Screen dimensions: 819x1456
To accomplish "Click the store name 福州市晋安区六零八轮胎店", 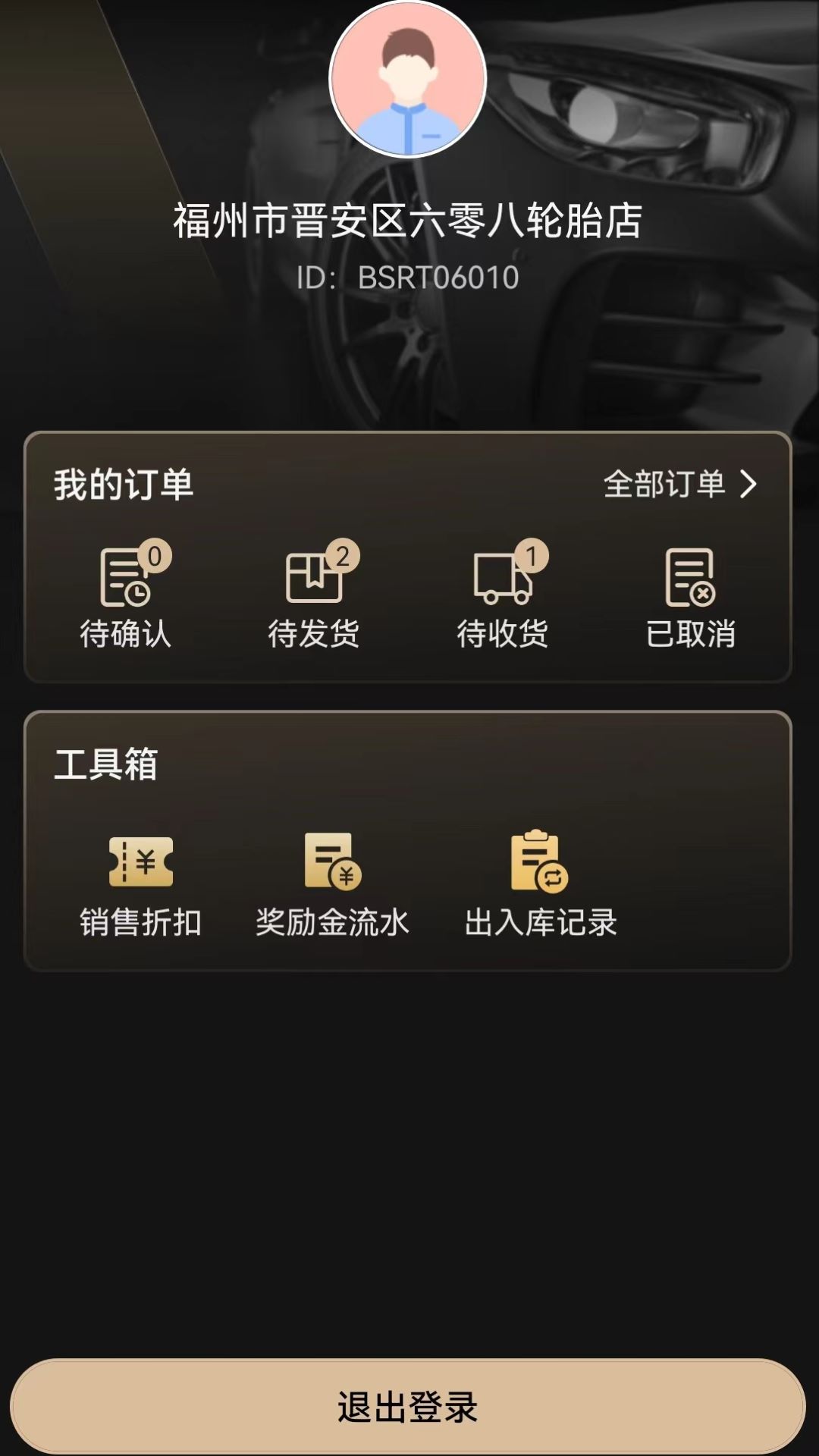I will pos(409,219).
